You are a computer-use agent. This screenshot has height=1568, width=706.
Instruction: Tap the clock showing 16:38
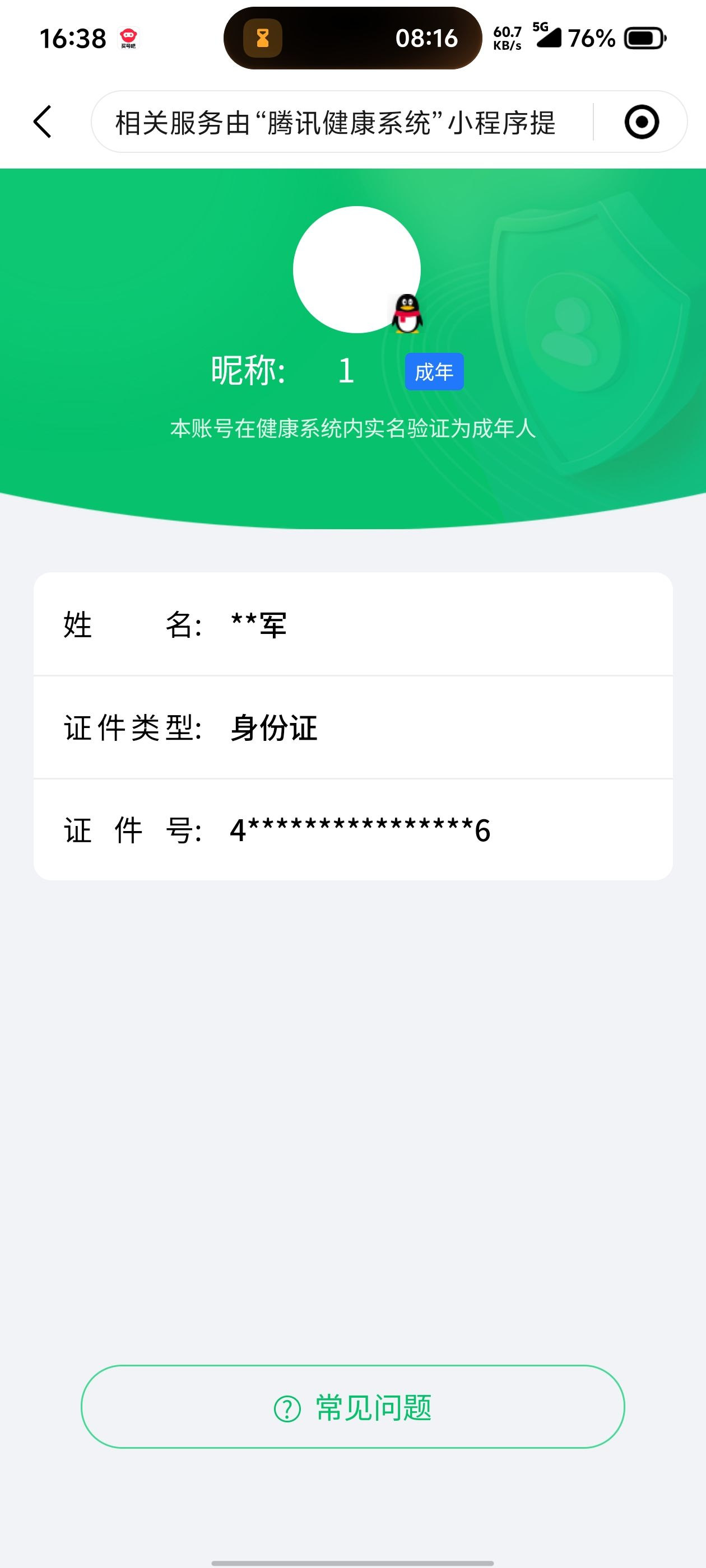tap(72, 38)
